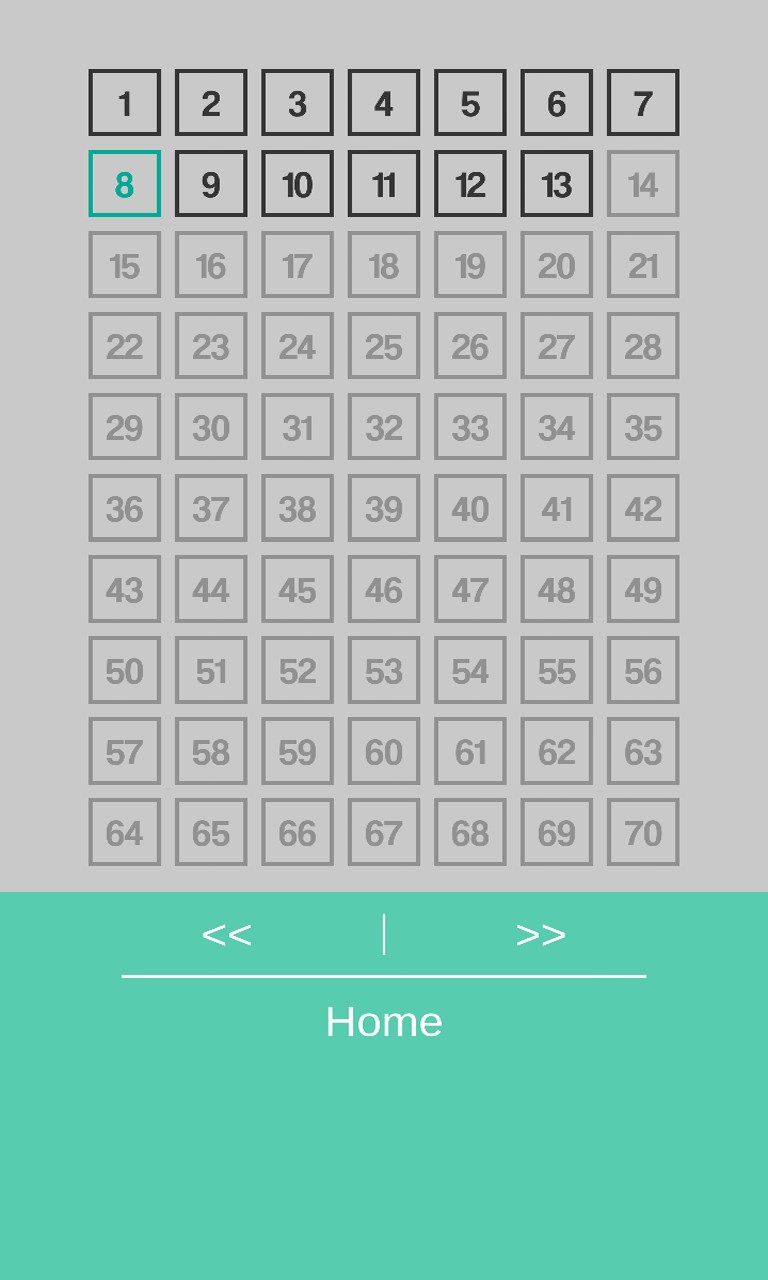Go to next page with >> arrow
This screenshot has height=1280, width=768.
pos(541,935)
